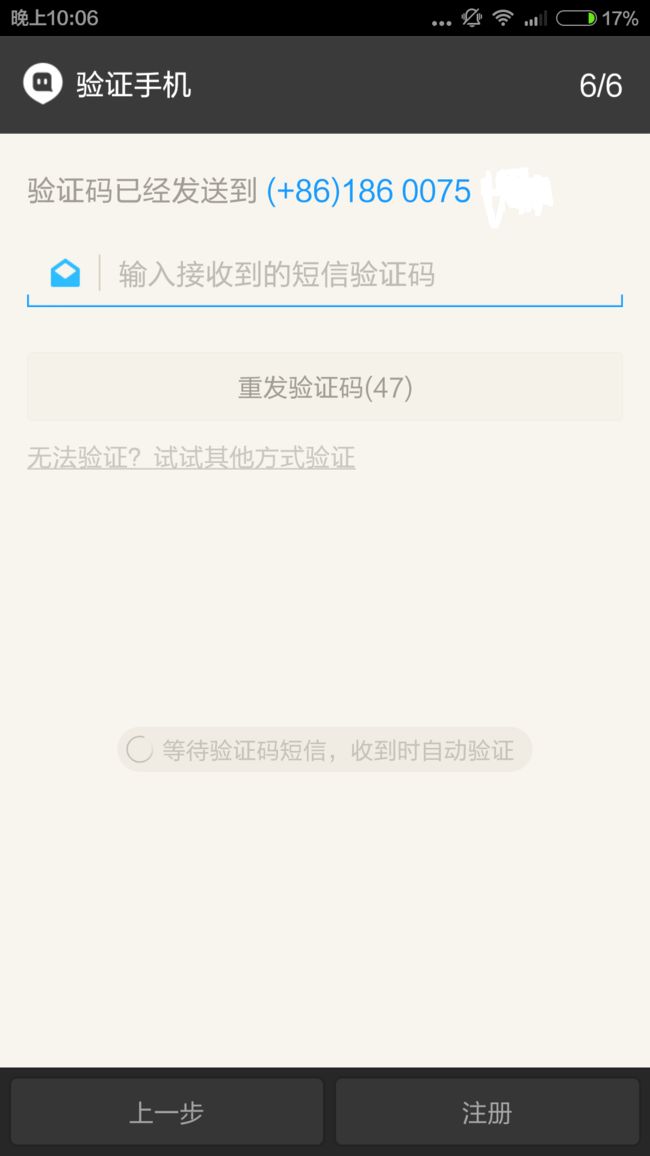The height and width of the screenshot is (1156, 650).
Task: Tap the 注册 register button
Action: pos(487,1113)
